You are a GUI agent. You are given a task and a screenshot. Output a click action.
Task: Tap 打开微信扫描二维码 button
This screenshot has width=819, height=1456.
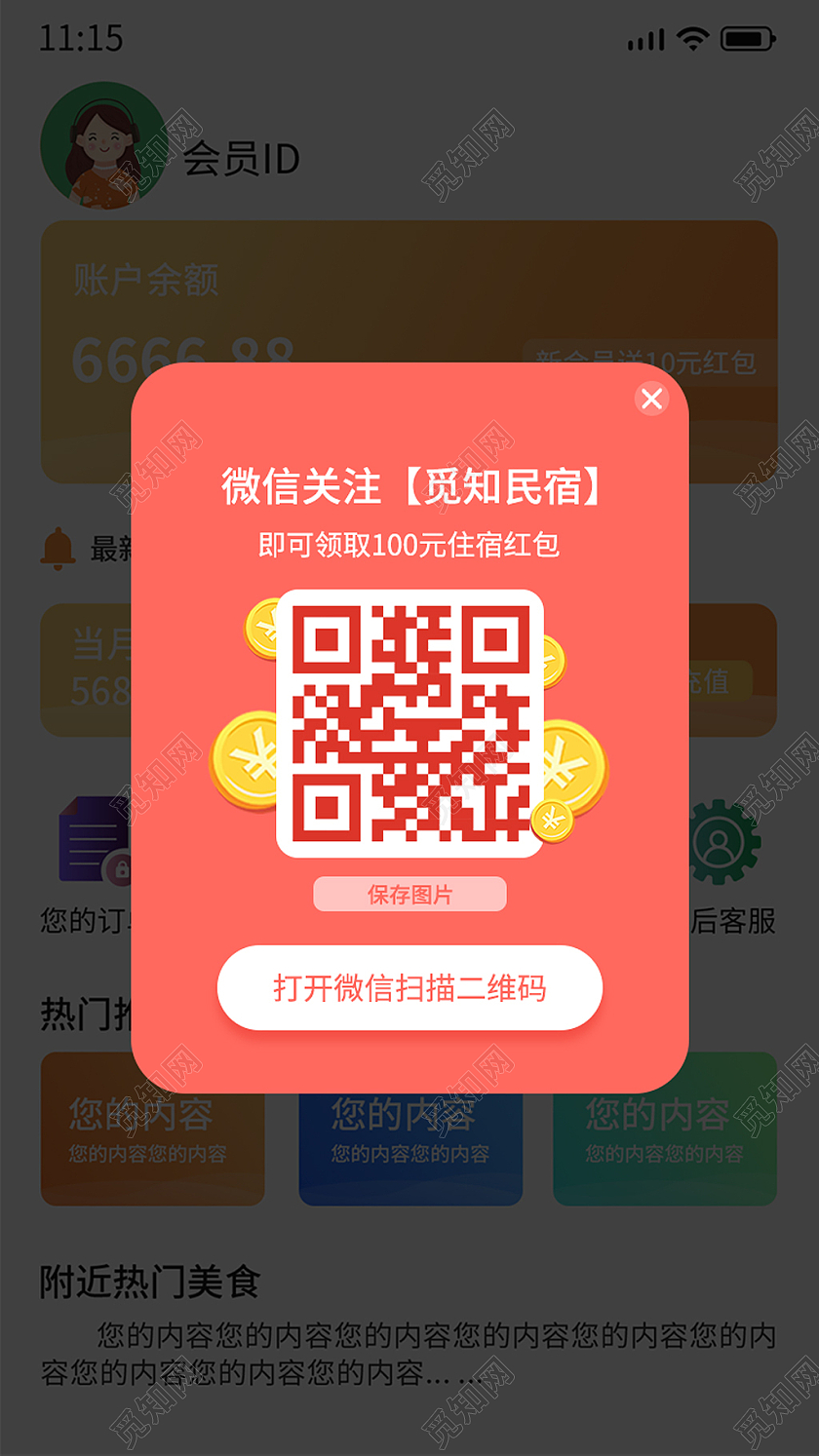(410, 987)
